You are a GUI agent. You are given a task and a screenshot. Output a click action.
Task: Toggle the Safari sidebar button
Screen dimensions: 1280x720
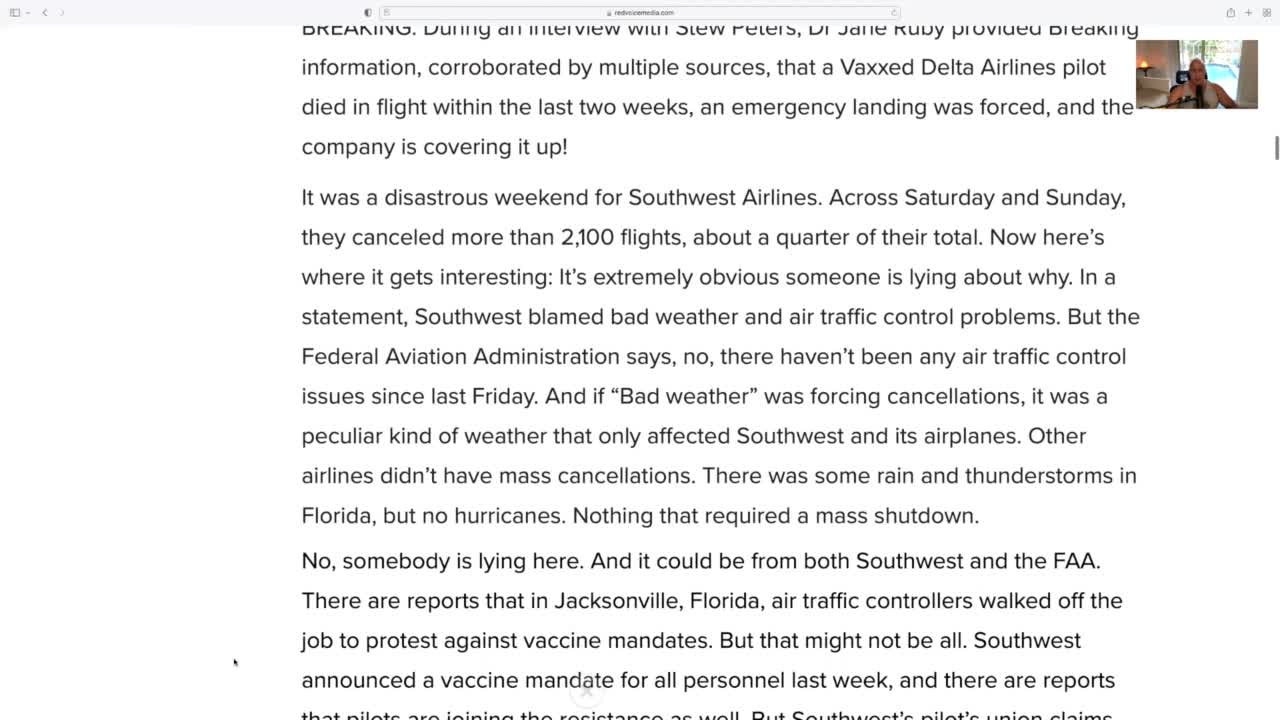(15, 13)
